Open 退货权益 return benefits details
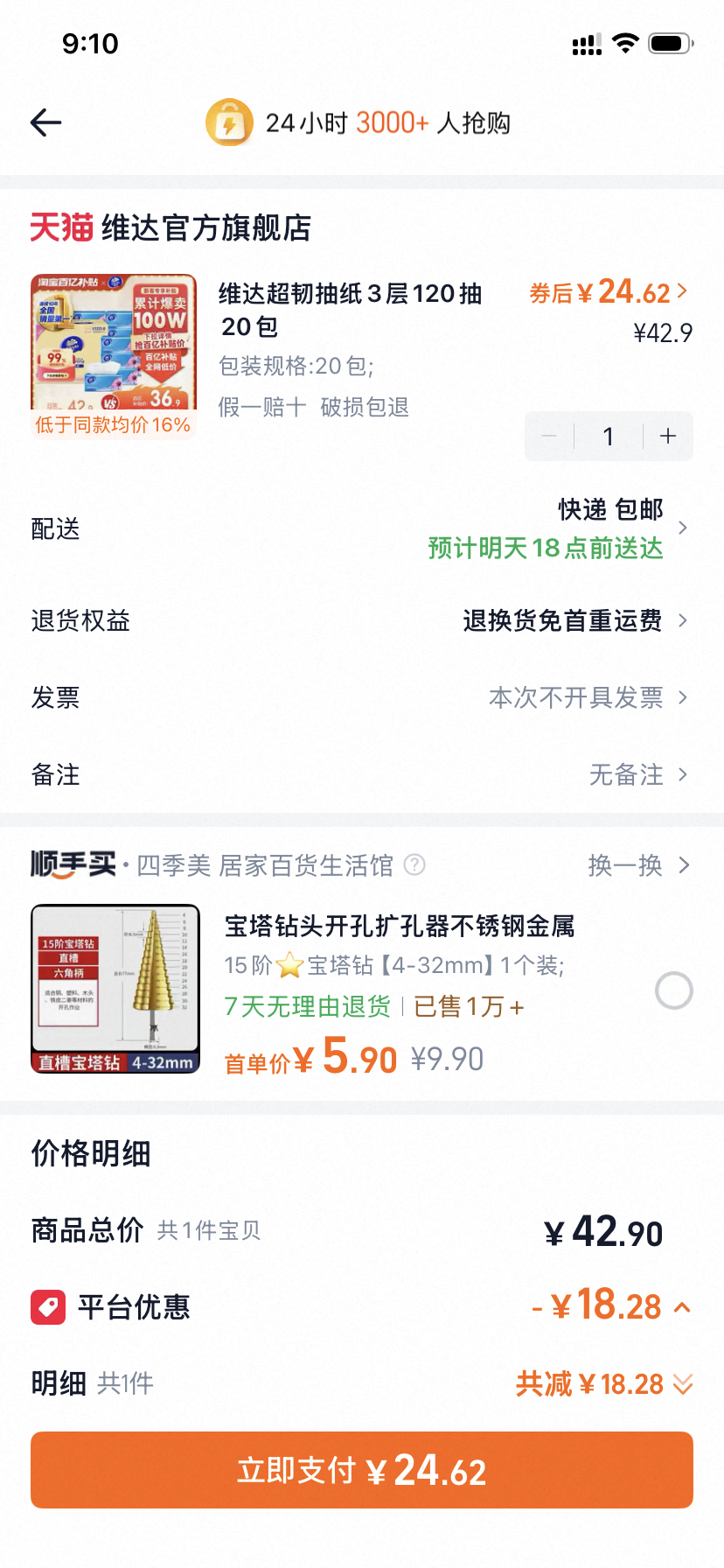Viewport: 724px width, 1568px height. [682, 620]
